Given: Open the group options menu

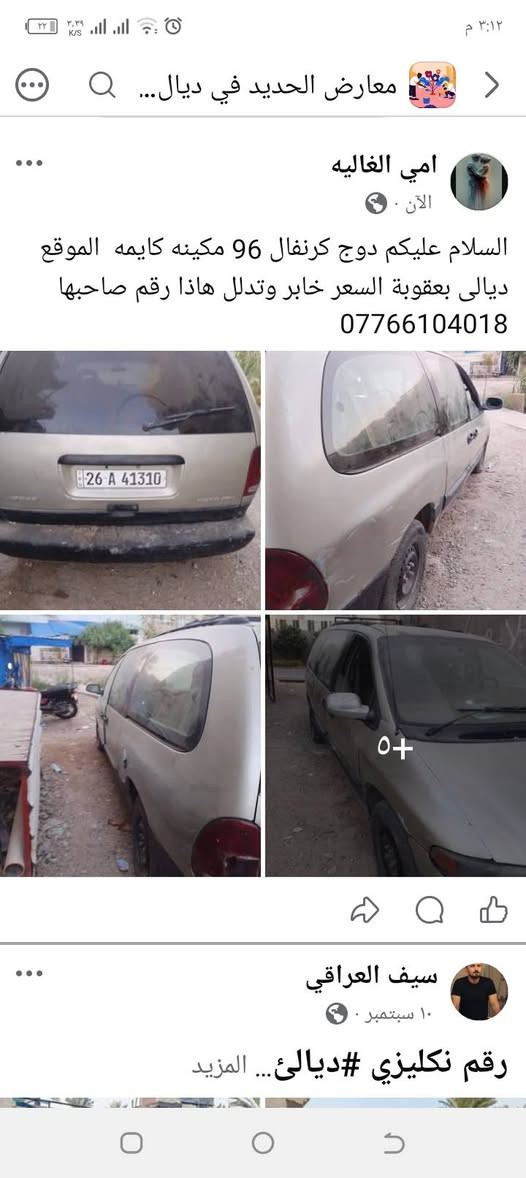Looking at the screenshot, I should click(x=32, y=85).
